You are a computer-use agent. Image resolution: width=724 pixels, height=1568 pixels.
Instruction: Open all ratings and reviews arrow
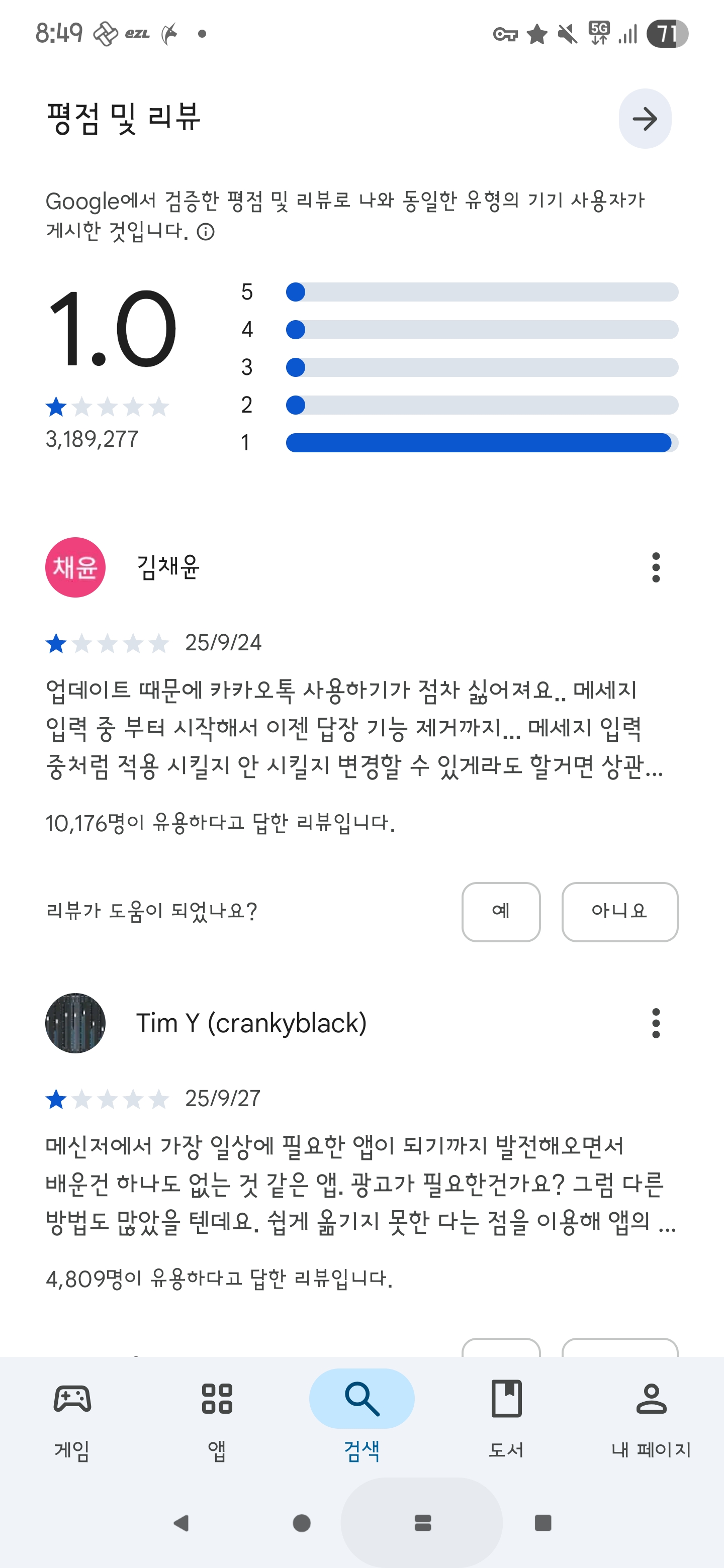pos(644,119)
